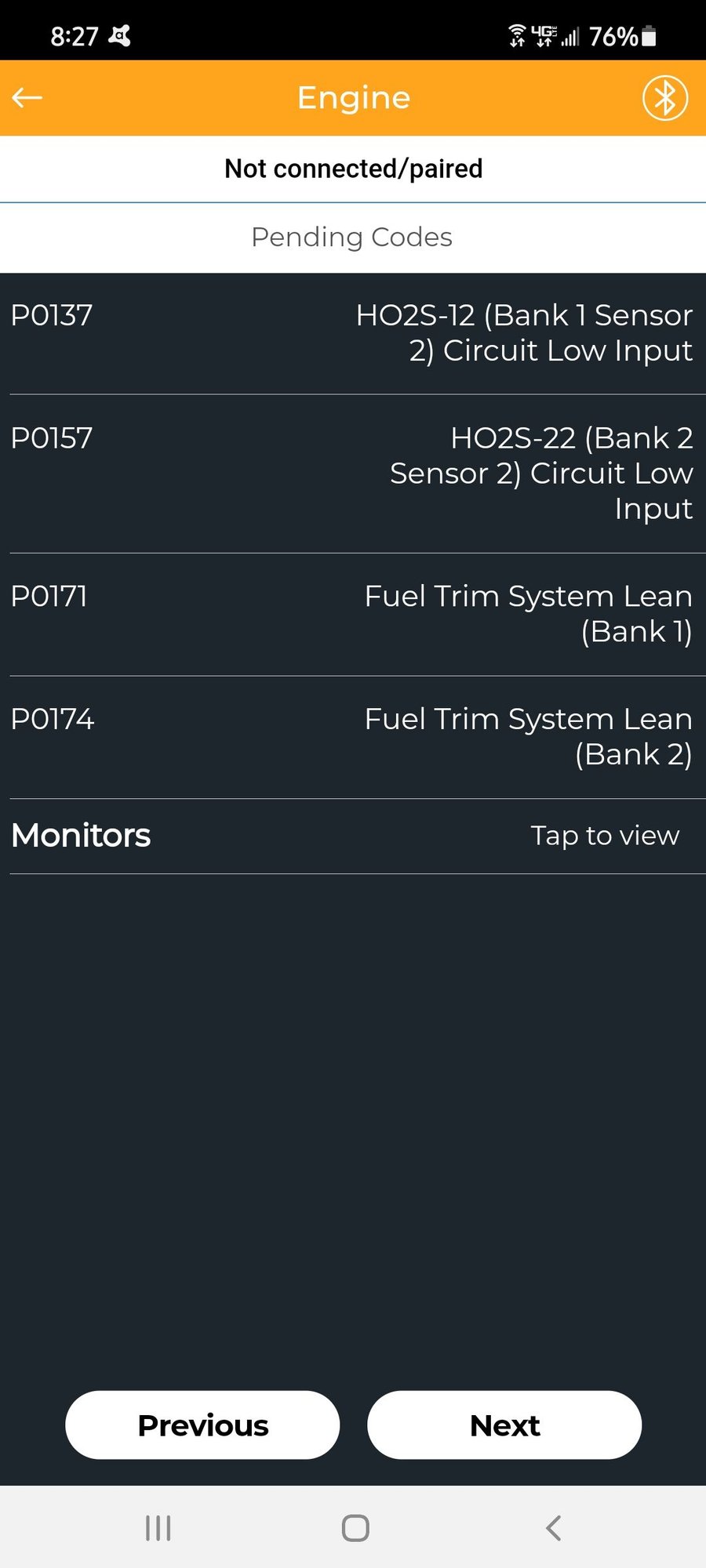706x1568 pixels.
Task: Select the Pending Codes header
Action: pyautogui.click(x=351, y=237)
